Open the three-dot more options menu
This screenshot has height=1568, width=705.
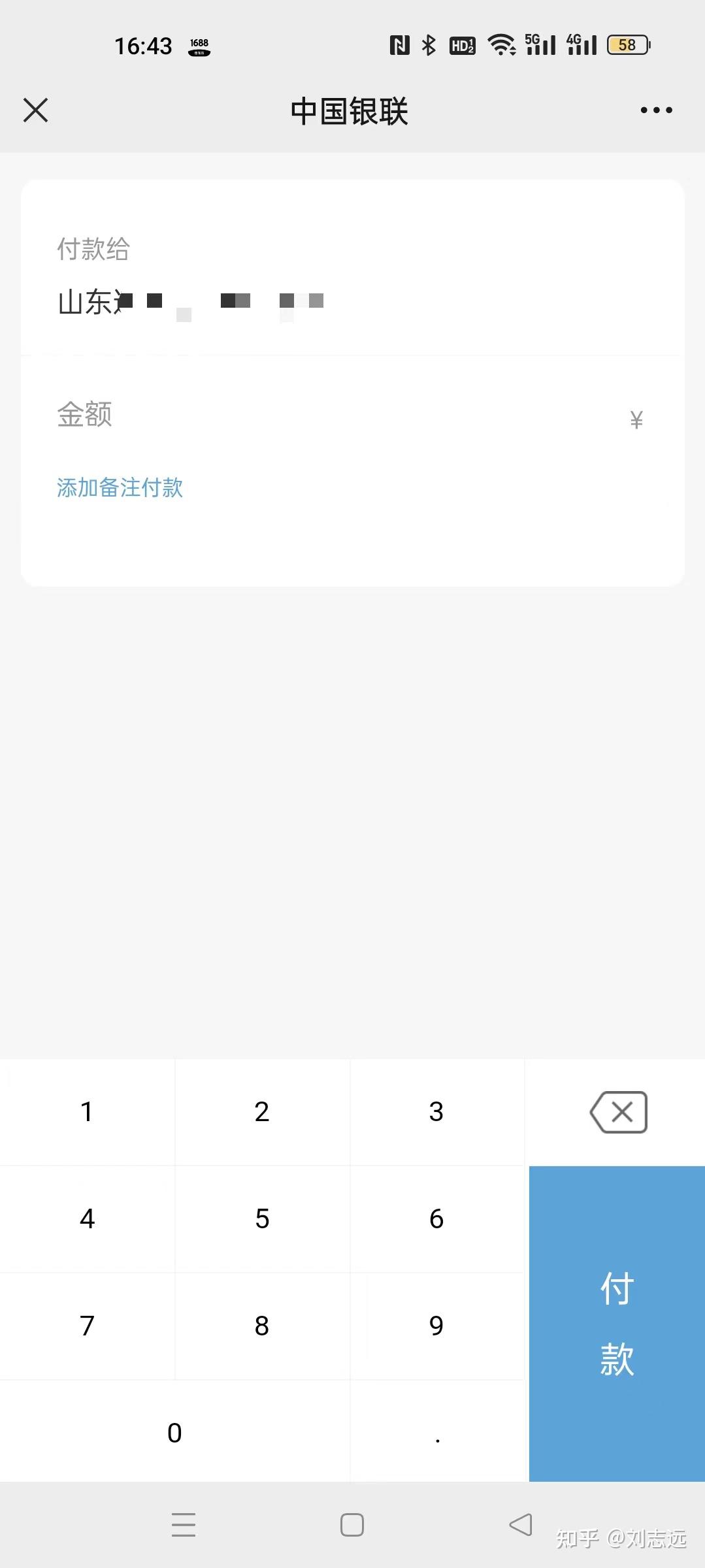point(656,110)
